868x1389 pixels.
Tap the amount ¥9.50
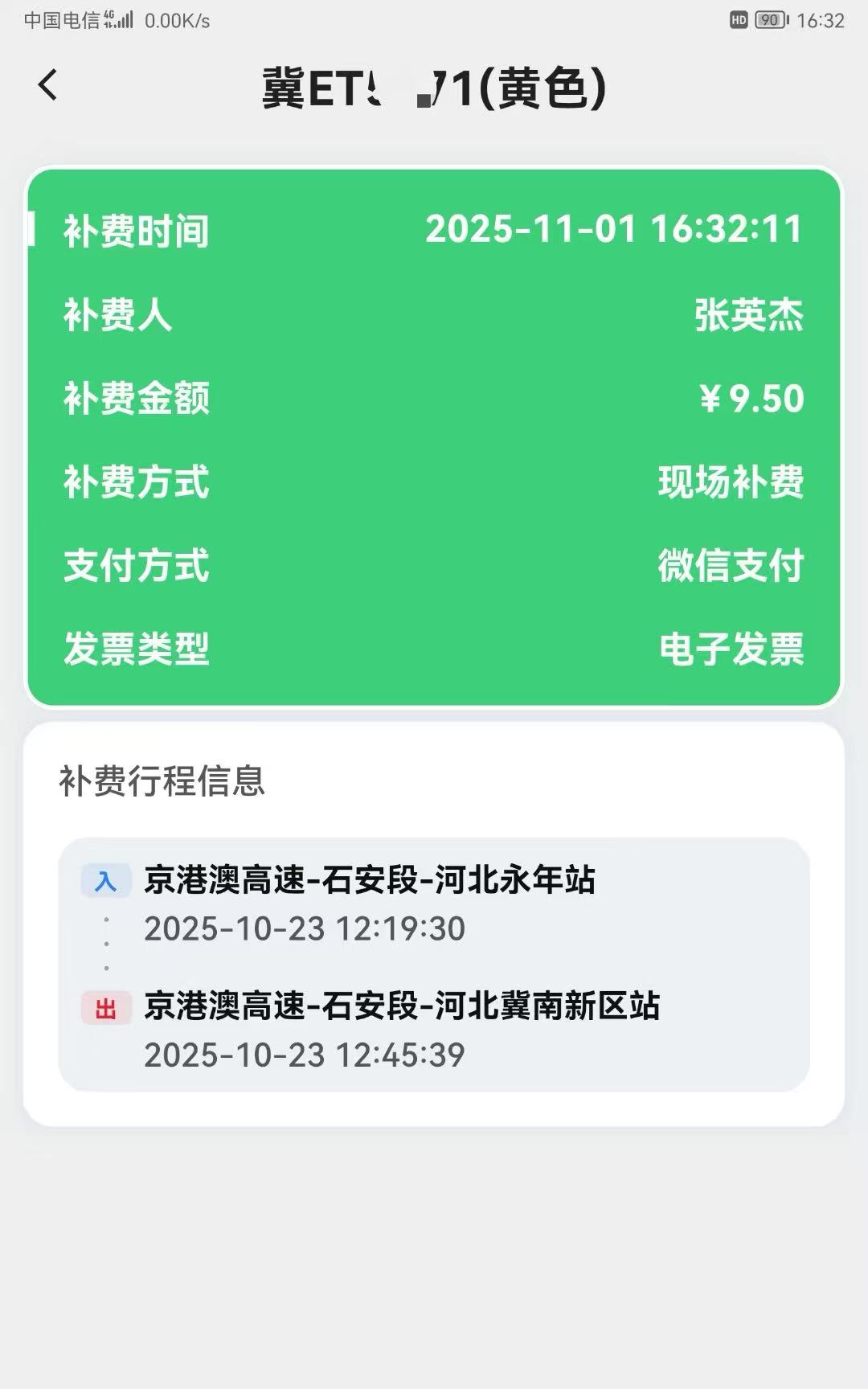coord(750,399)
